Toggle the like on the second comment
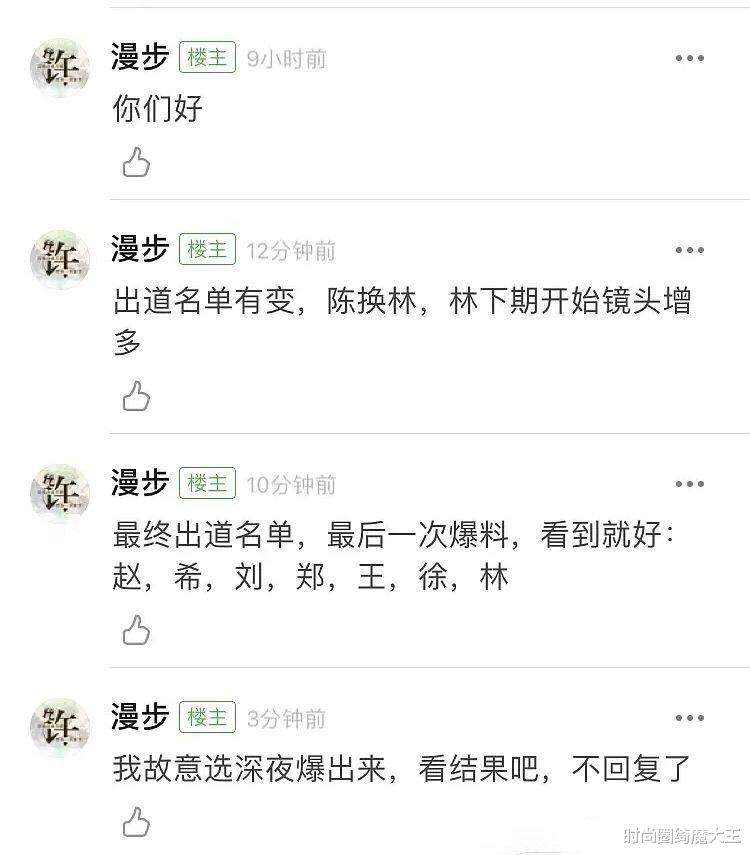This screenshot has height=855, width=750. 135,396
